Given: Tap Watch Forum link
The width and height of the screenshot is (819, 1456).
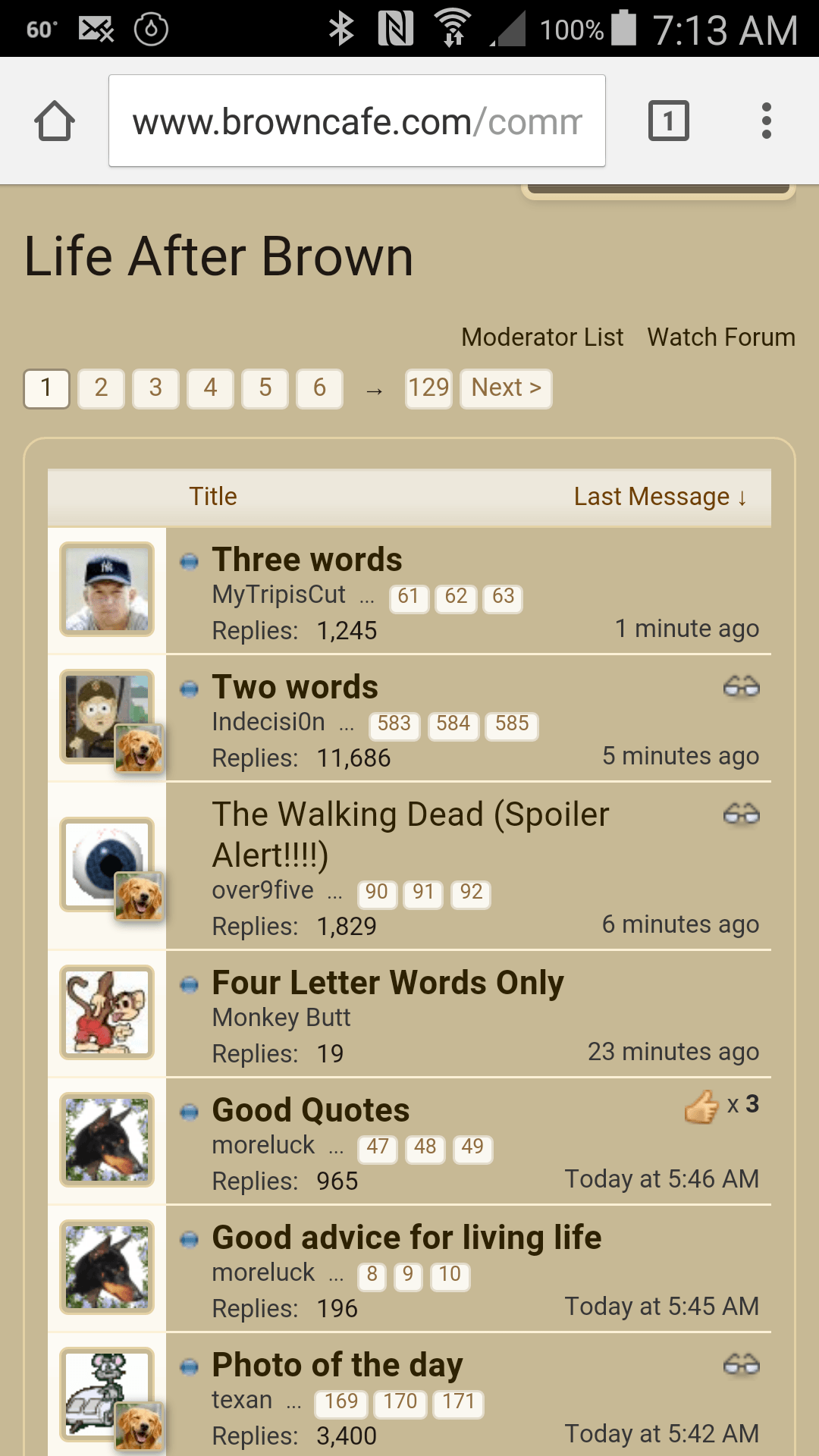Looking at the screenshot, I should (721, 337).
